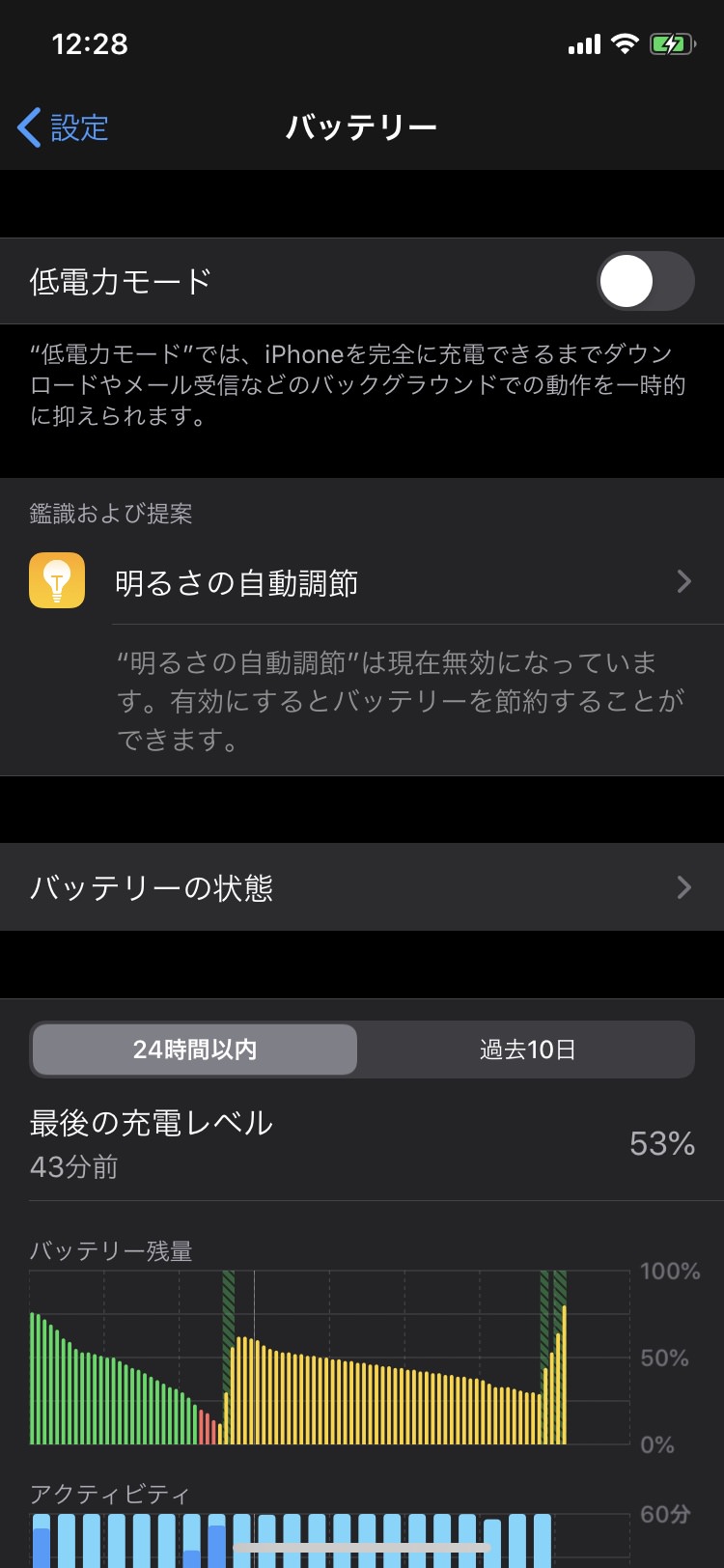Screen dimensions: 724x1568
Task: Select the 24時間以内 segment
Action: tap(195, 1050)
